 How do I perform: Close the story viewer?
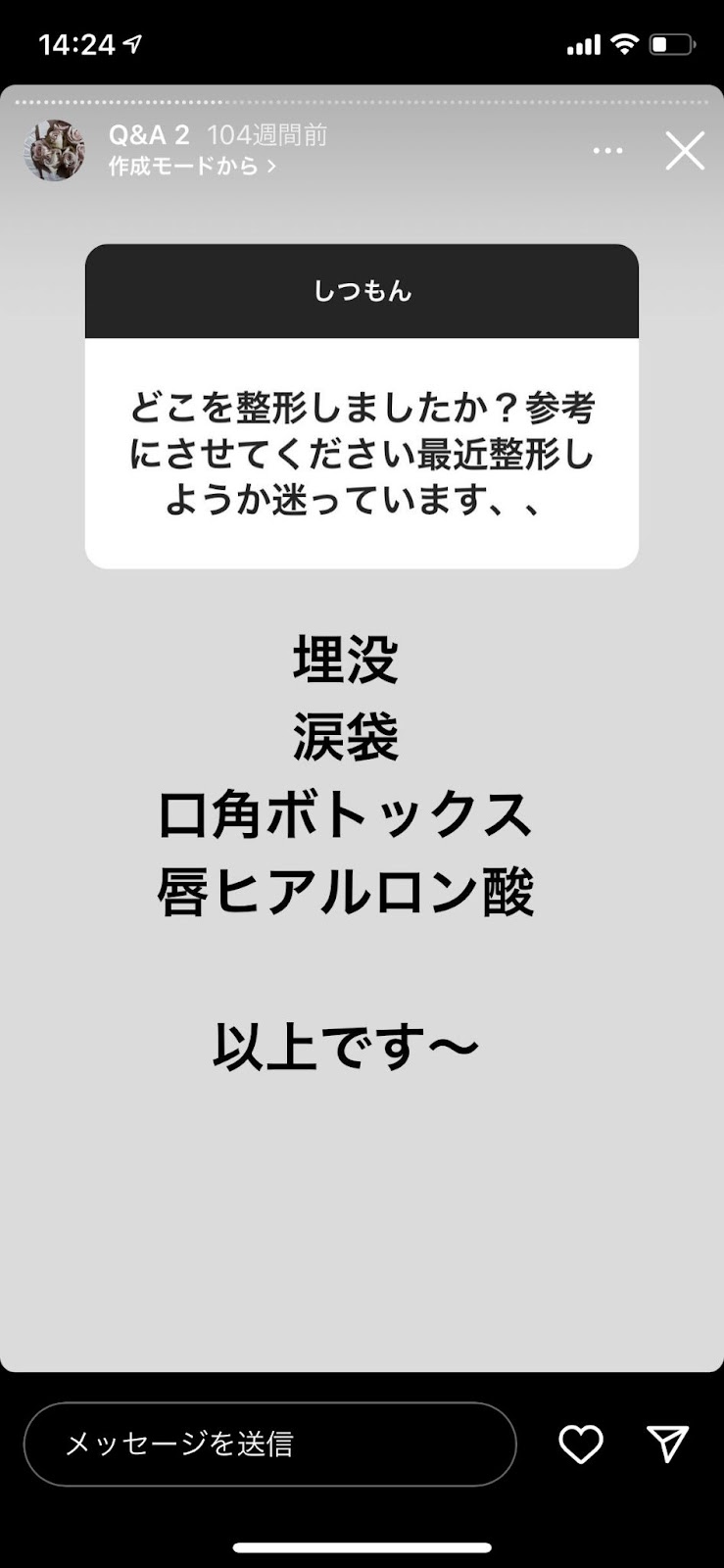click(684, 151)
